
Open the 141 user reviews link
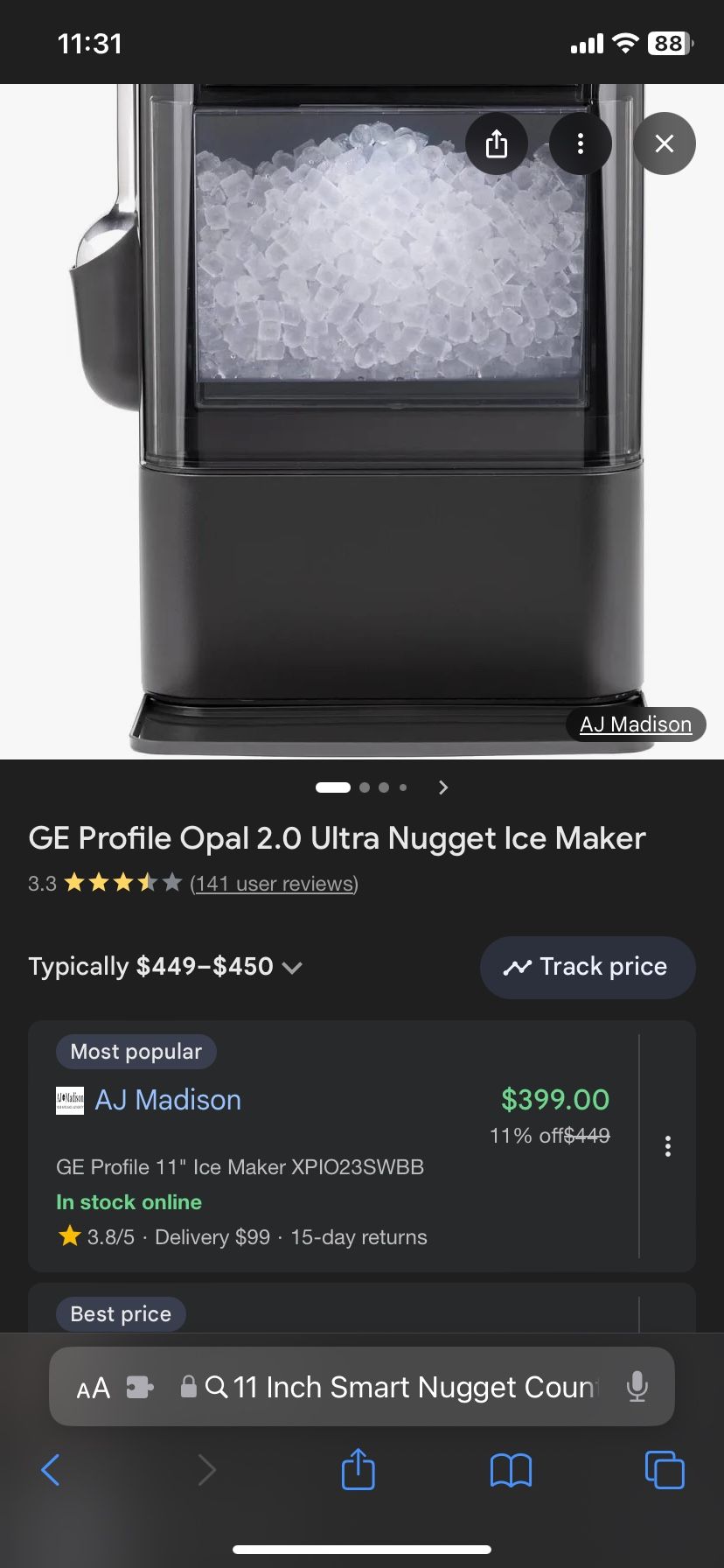pos(274,884)
